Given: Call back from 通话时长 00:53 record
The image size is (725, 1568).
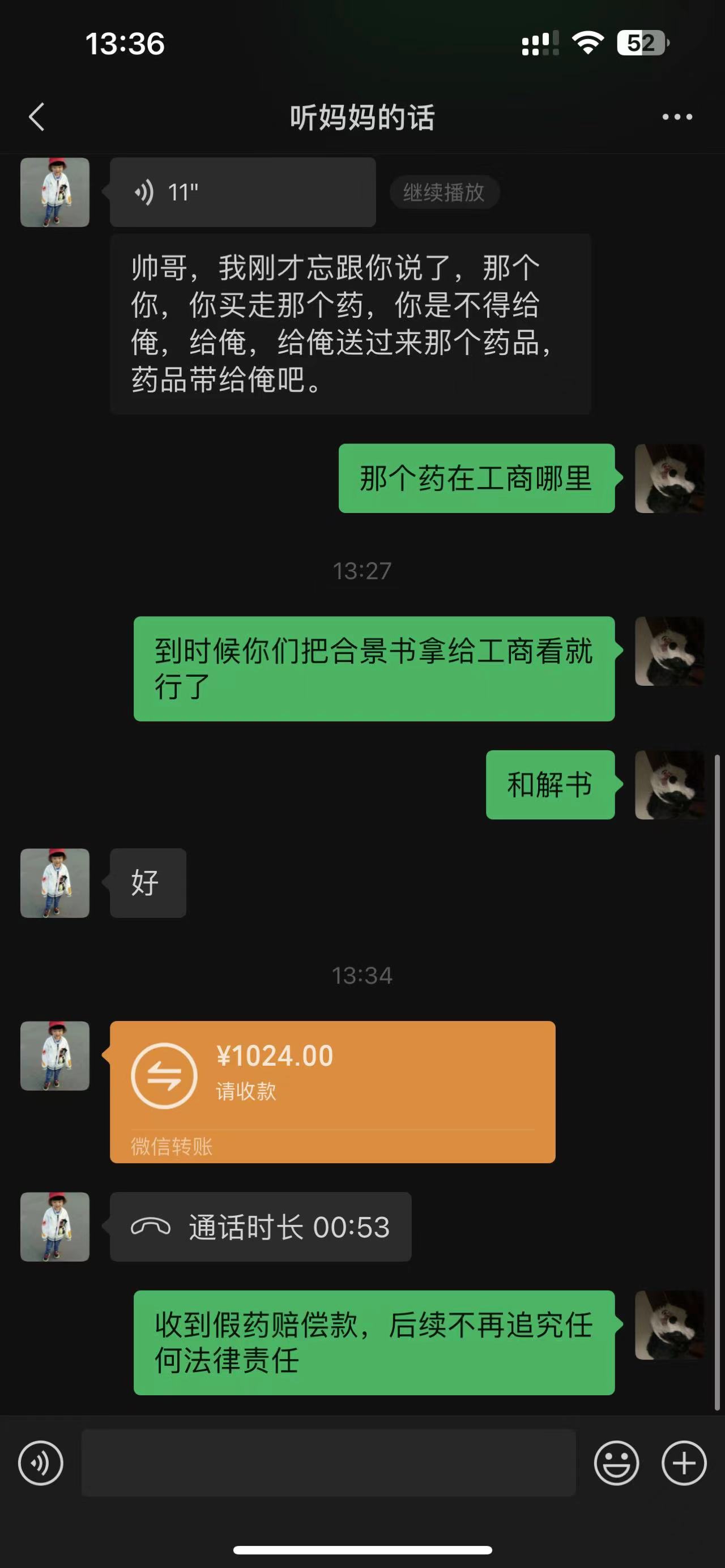Looking at the screenshot, I should pyautogui.click(x=261, y=1227).
